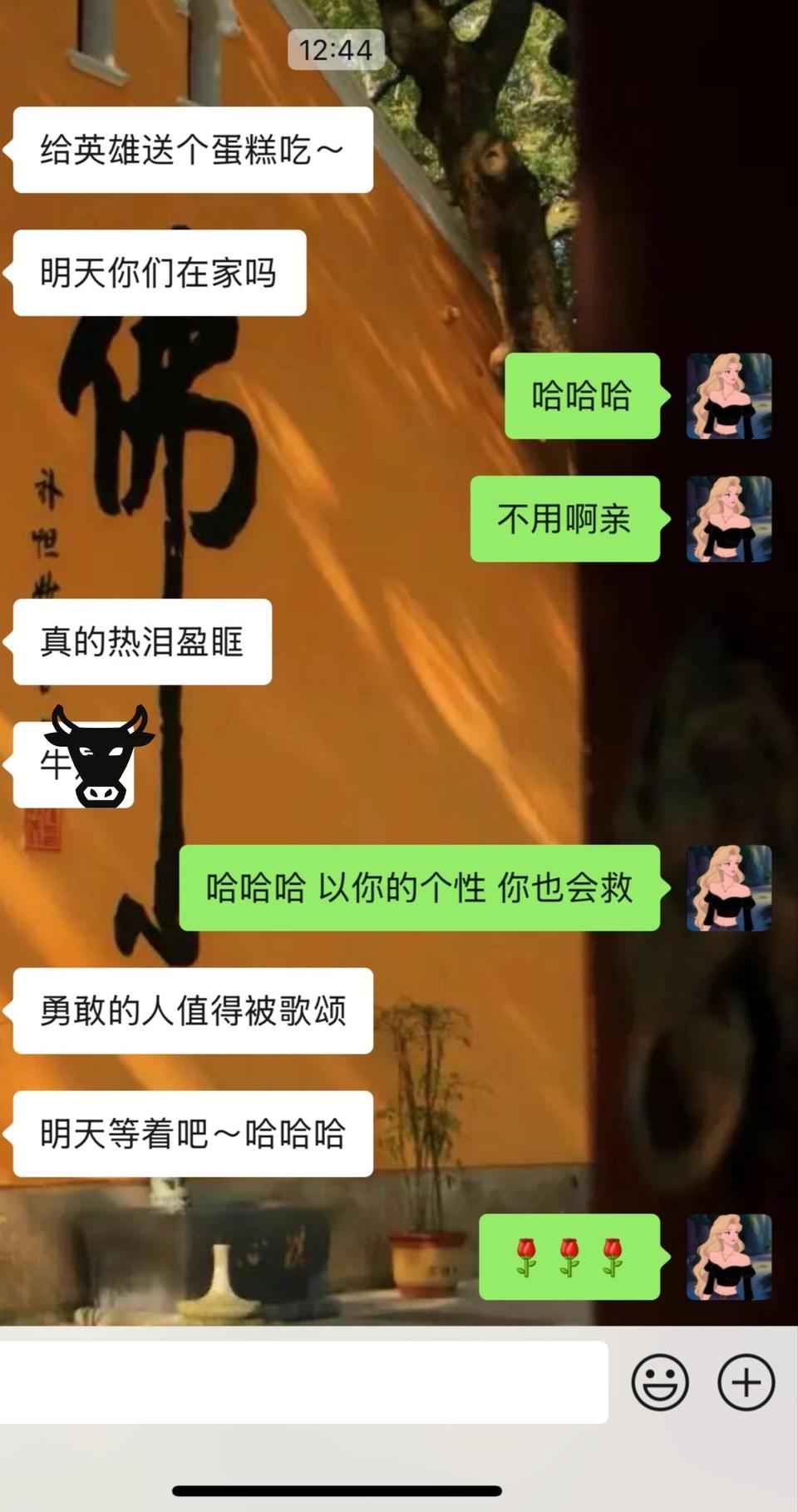Tap the avatar beside the three roses message

pos(729,1257)
